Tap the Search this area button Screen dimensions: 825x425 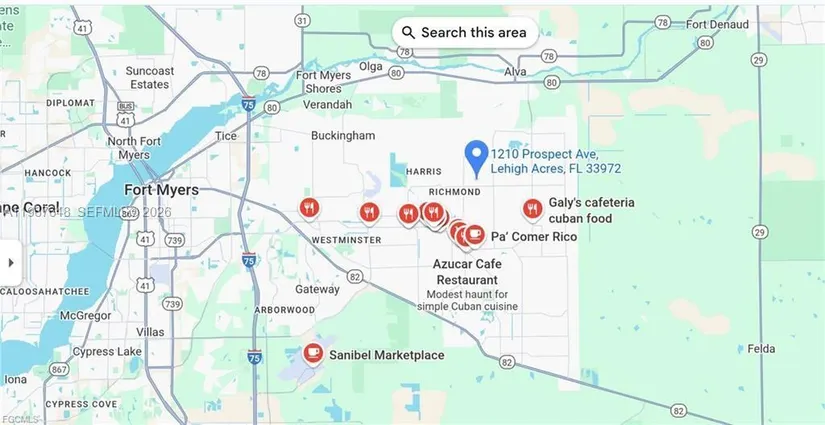tap(465, 32)
